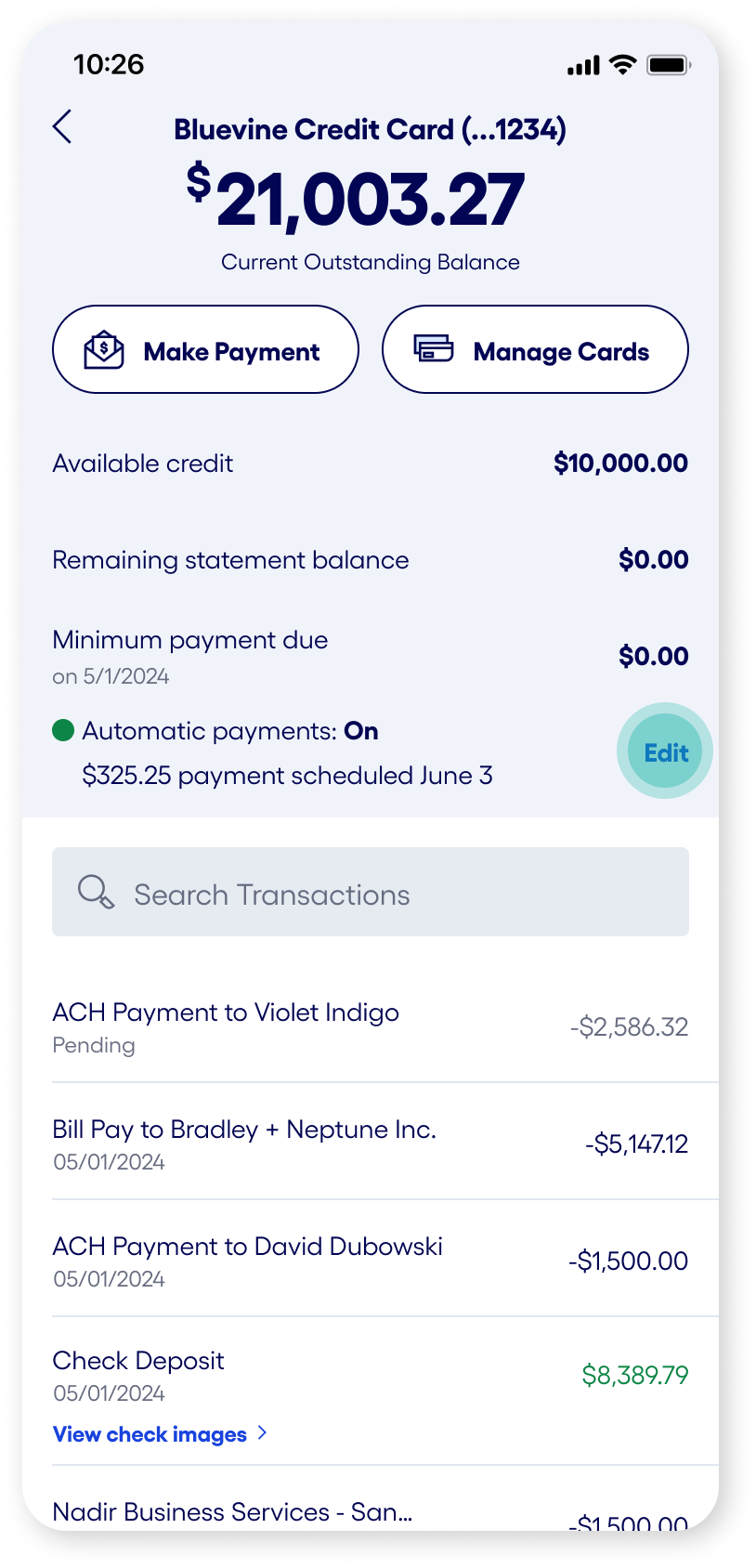Open the pending ACH Payment to Violet Indigo
Screen dimensions: 756x1568
[371, 1026]
